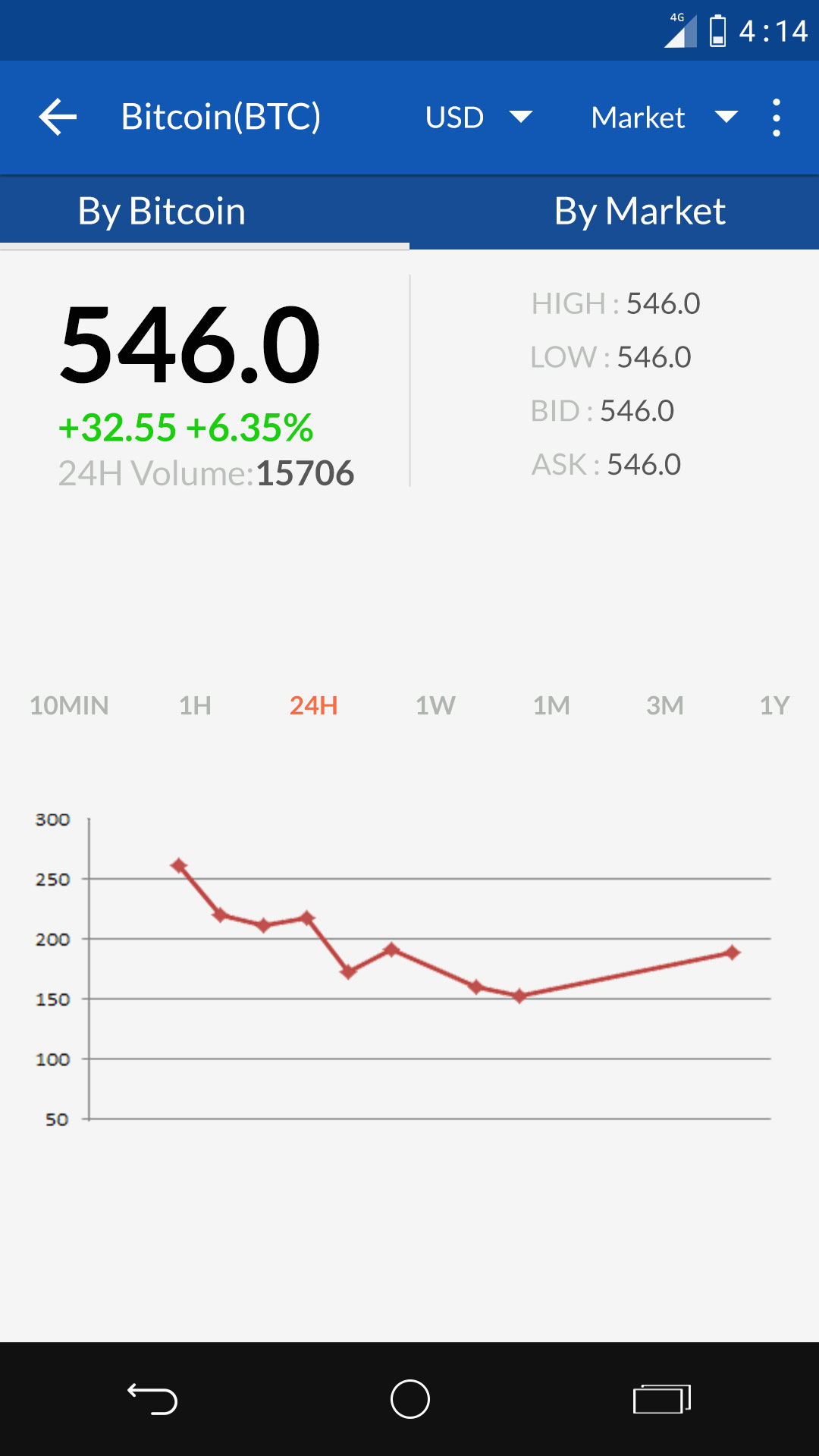Open the recent apps view
Screen dimensions: 819x1456
pyautogui.click(x=661, y=1398)
